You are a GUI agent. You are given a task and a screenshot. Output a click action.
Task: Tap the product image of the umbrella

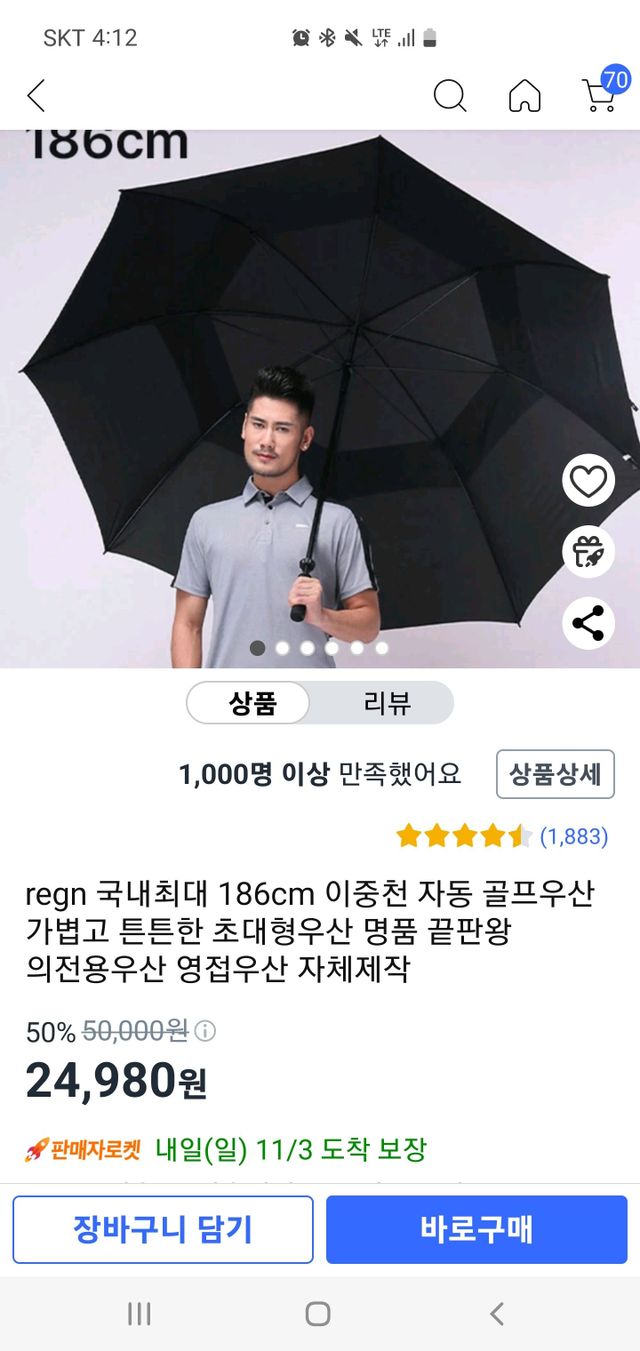pyautogui.click(x=320, y=400)
